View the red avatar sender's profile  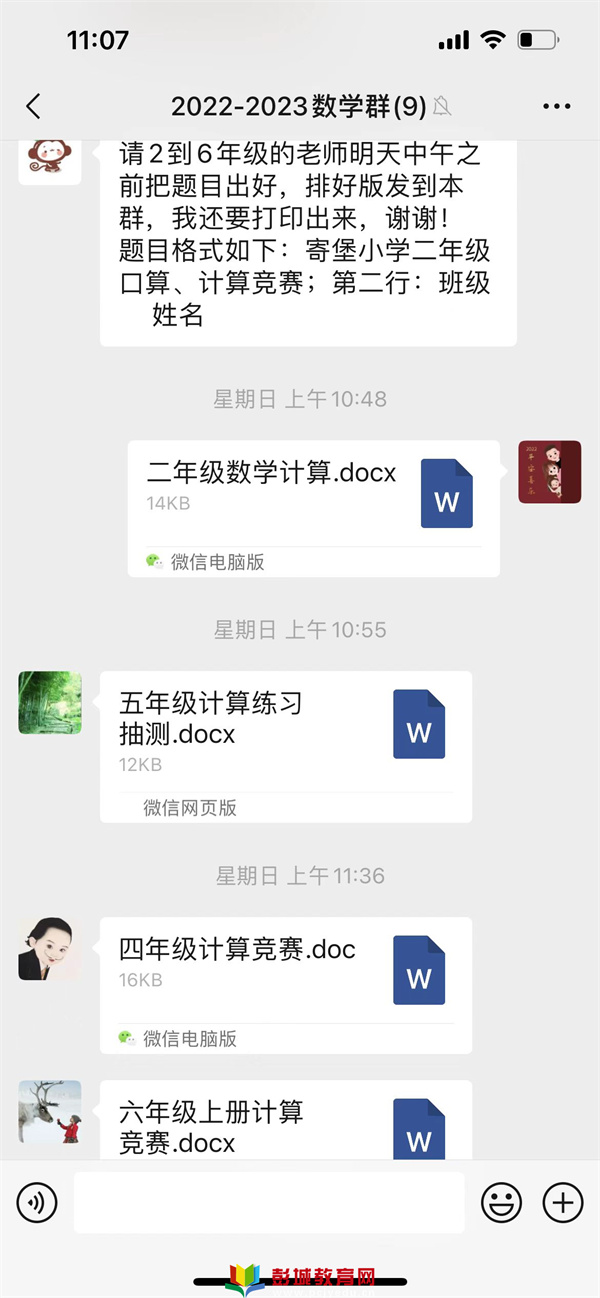(549, 471)
